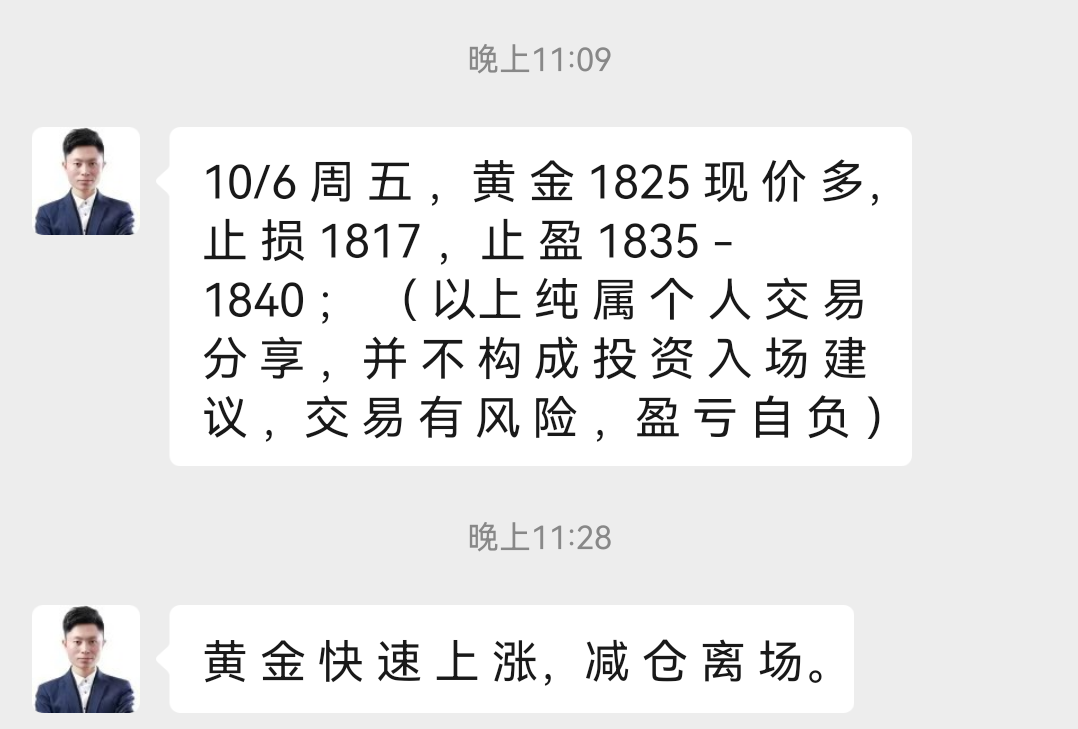The height and width of the screenshot is (729, 1078).
Task: Open sender's avatar beside the 10/6 gold message
Action: tap(86, 181)
